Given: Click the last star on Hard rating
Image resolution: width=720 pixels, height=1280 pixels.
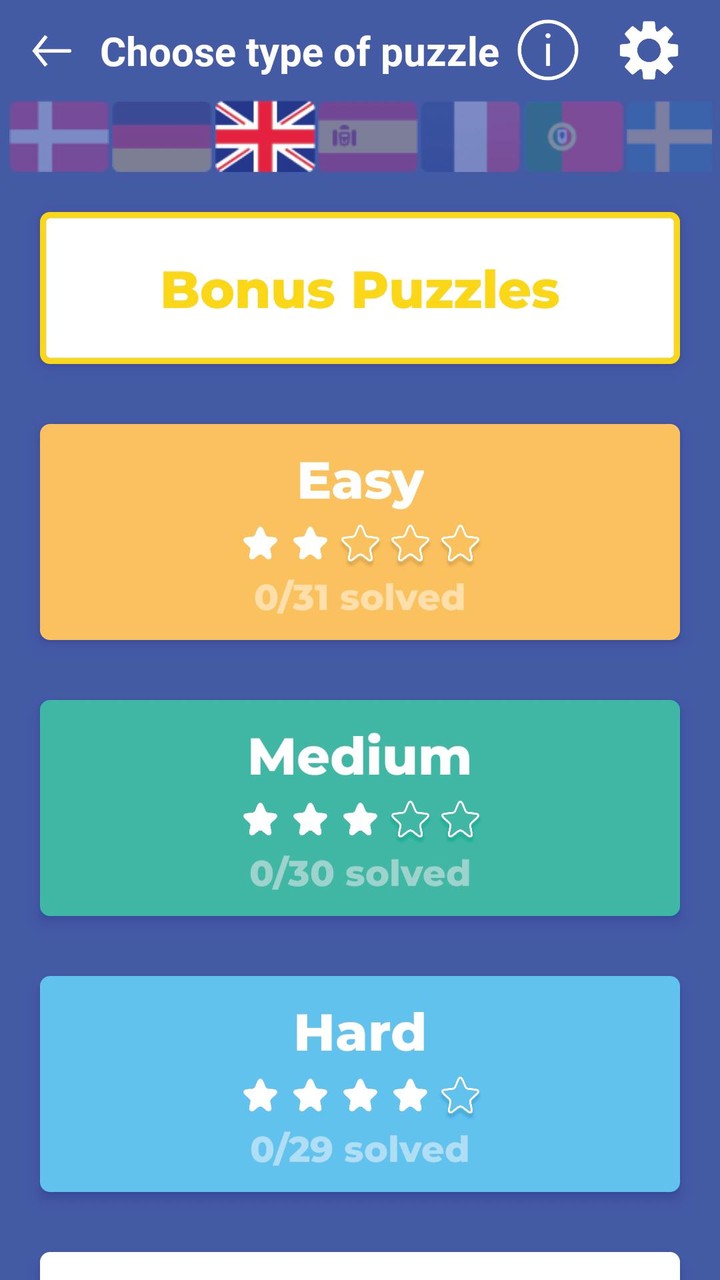Looking at the screenshot, I should click(460, 1095).
